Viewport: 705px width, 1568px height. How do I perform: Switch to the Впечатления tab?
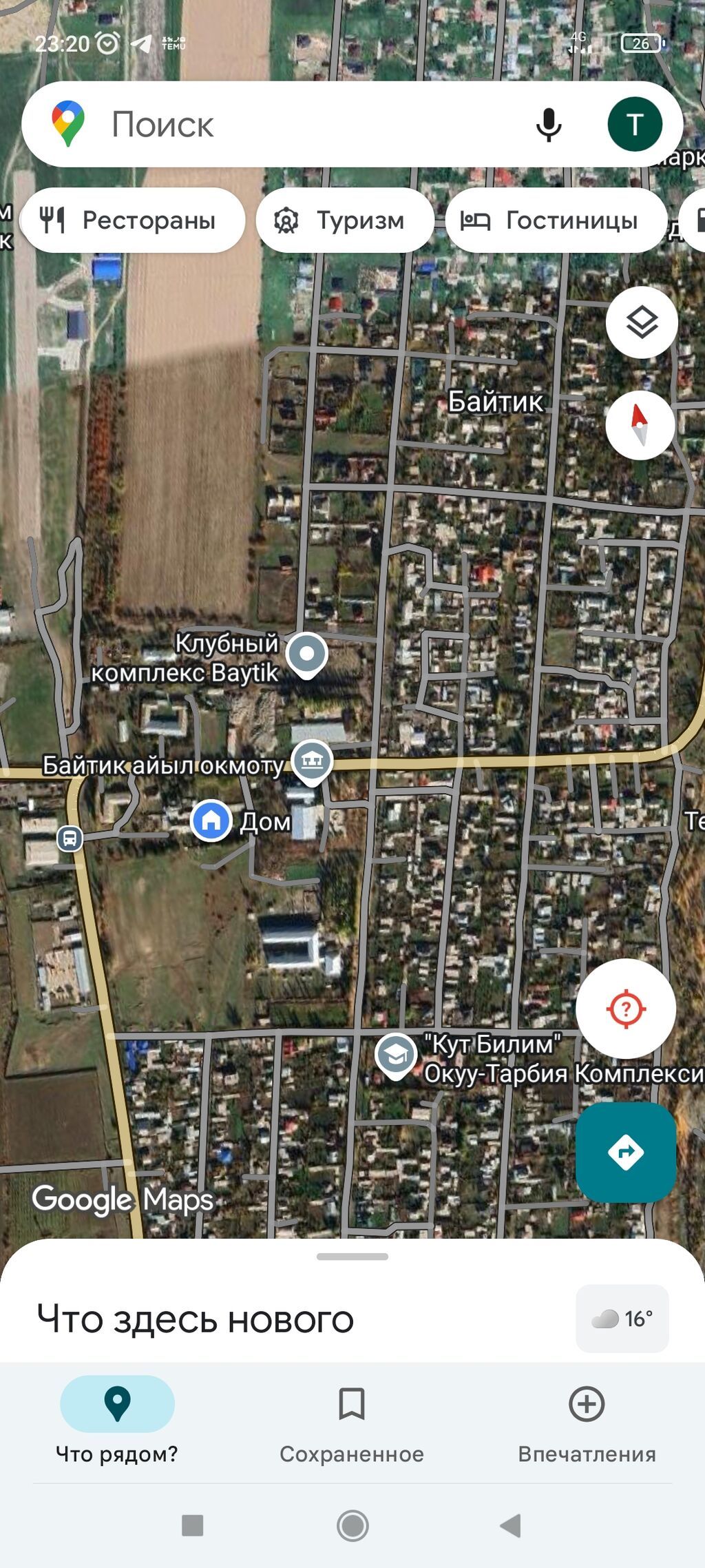pyautogui.click(x=587, y=1422)
